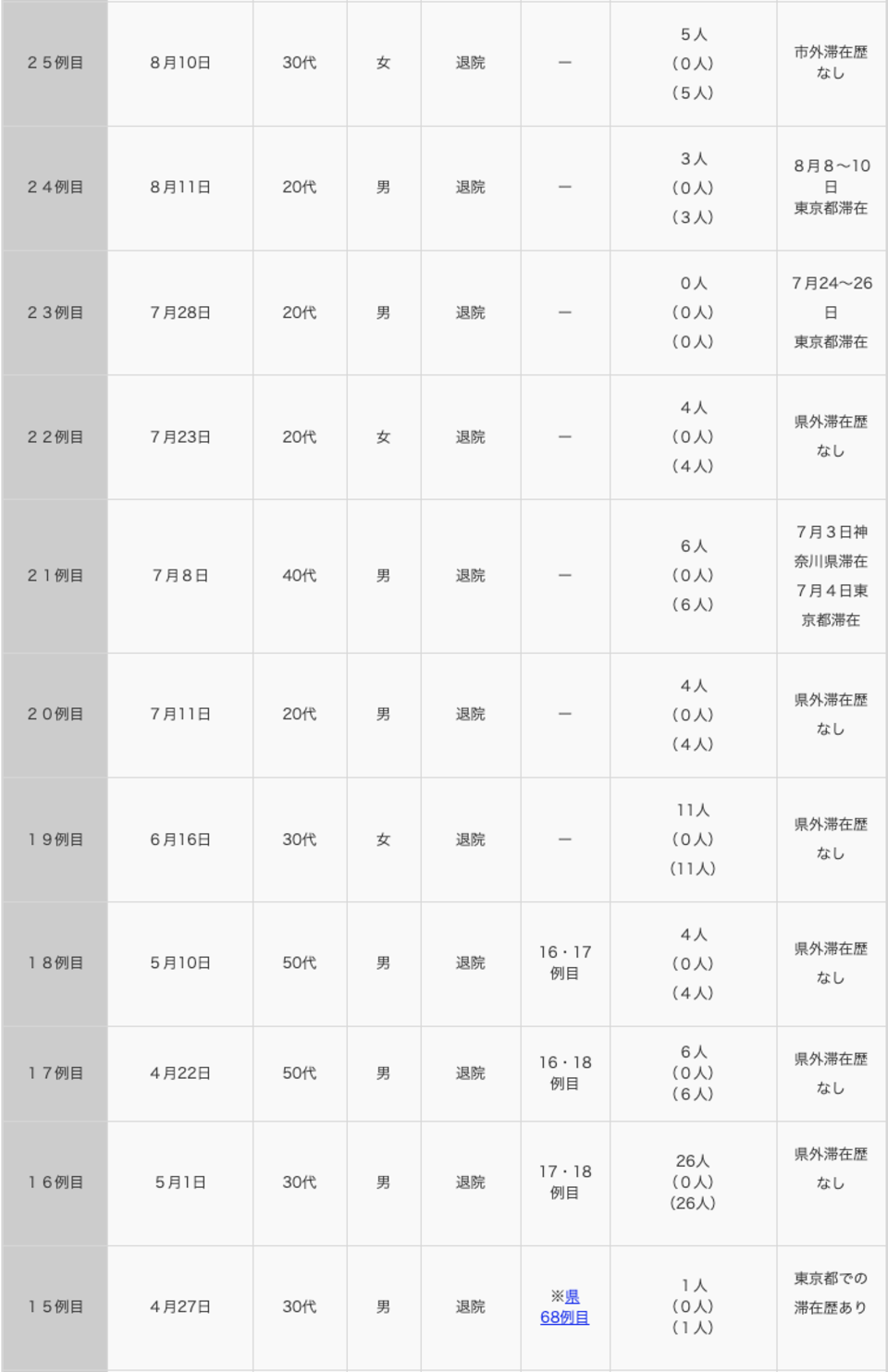The height and width of the screenshot is (1372, 888).
Task: Open the 県68例目 link
Action: pyautogui.click(x=564, y=1317)
